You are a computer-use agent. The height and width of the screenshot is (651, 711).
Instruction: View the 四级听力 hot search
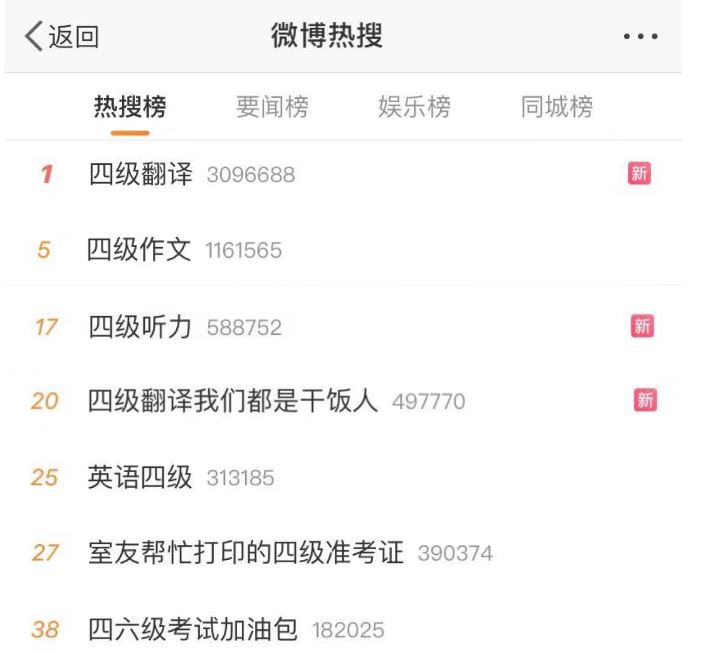click(x=140, y=326)
